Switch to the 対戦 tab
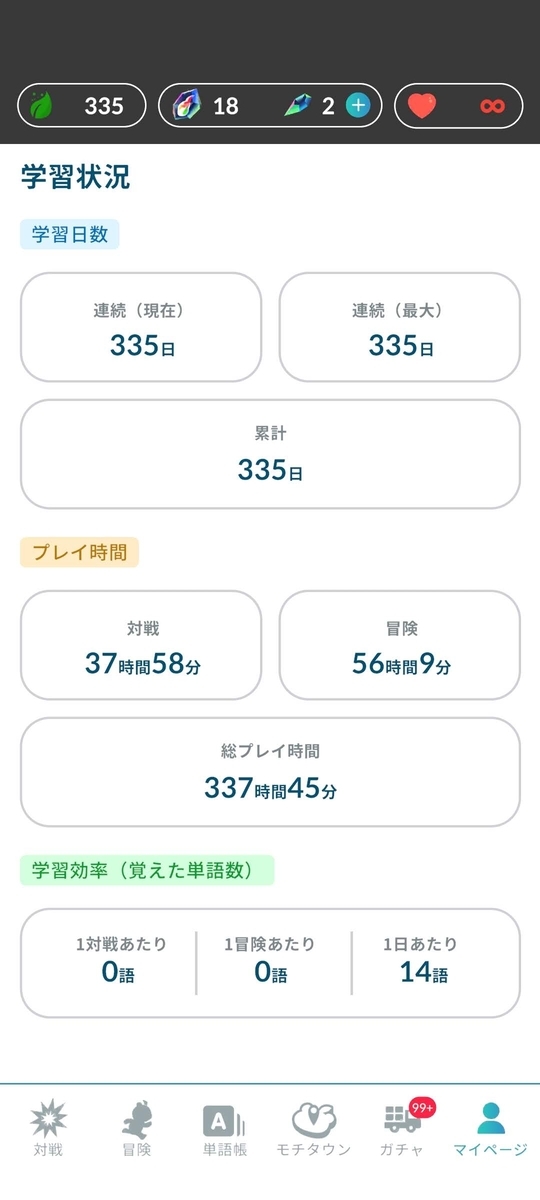The height and width of the screenshot is (1200, 540). point(47,1129)
